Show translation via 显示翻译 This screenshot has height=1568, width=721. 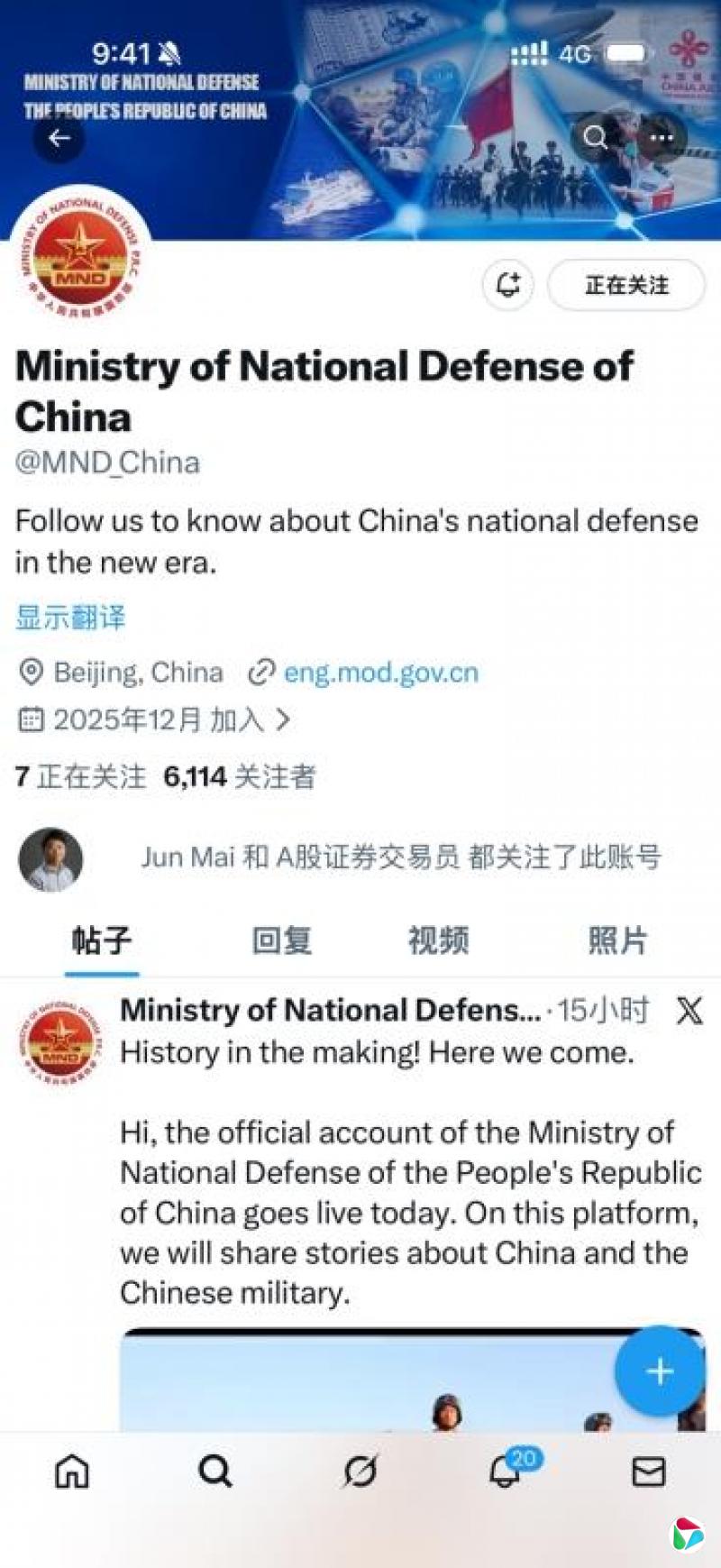tap(70, 618)
